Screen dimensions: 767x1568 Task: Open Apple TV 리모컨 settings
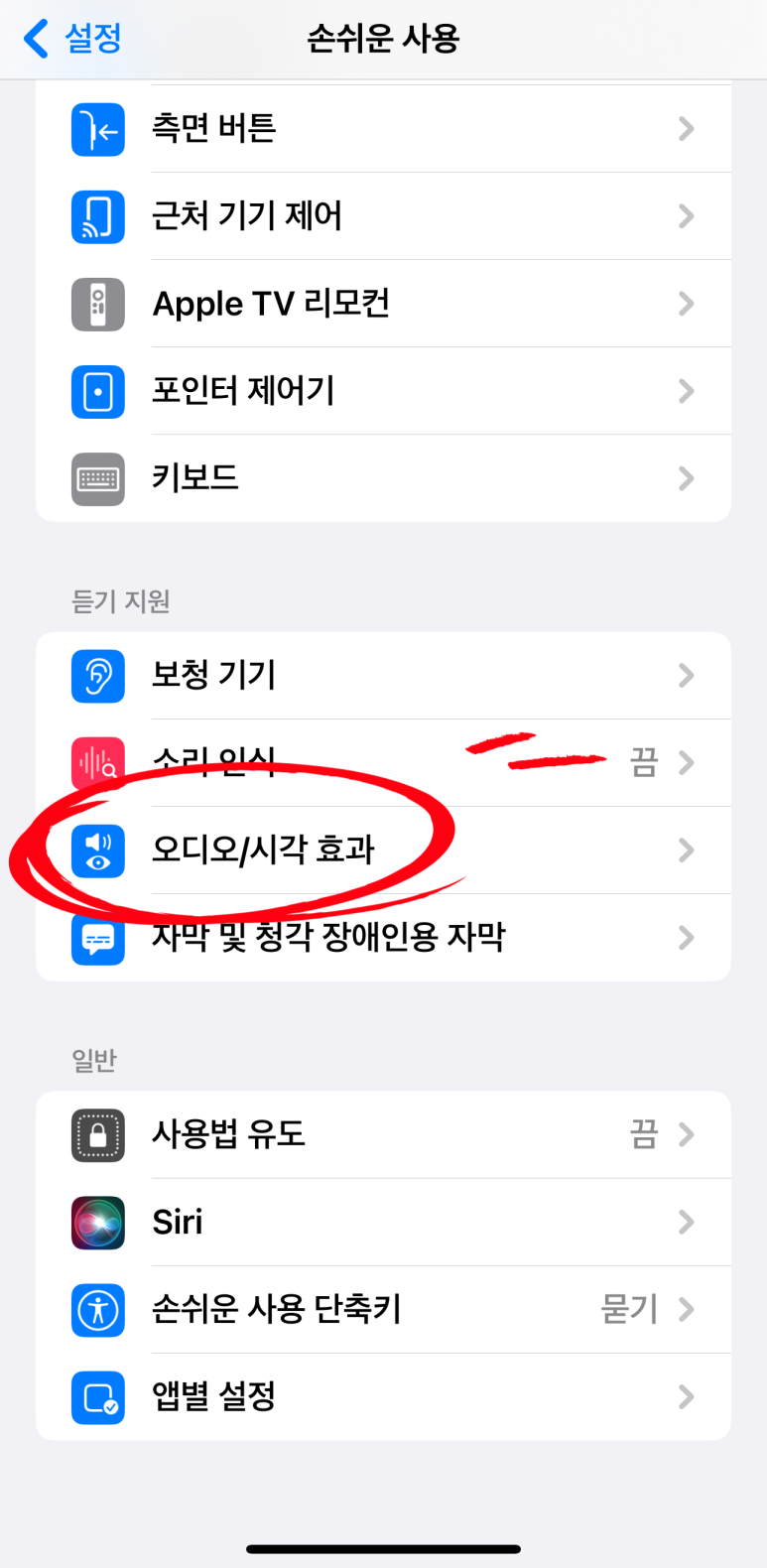(x=383, y=304)
